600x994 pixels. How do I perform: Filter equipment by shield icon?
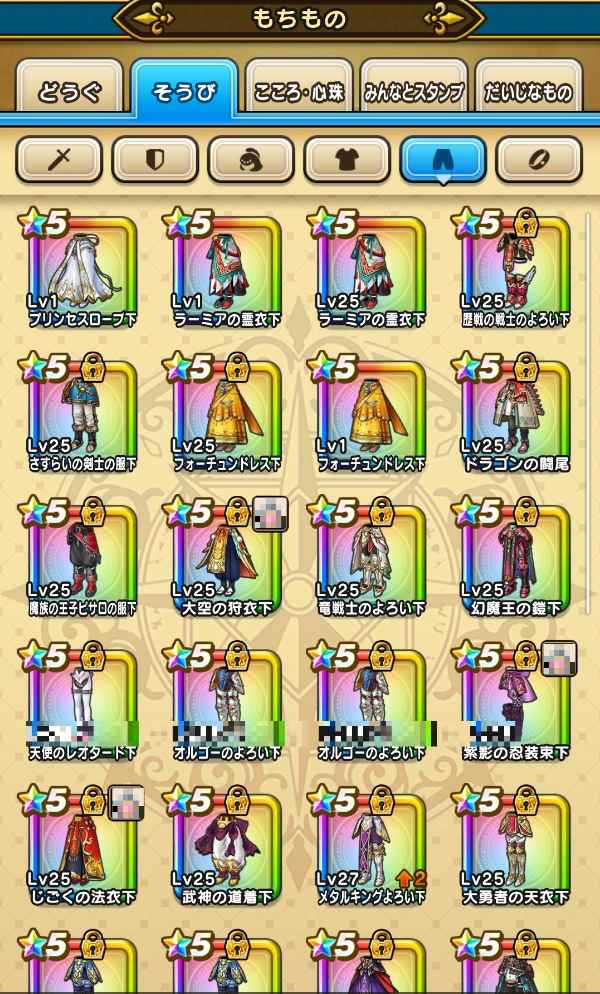[x=155, y=159]
